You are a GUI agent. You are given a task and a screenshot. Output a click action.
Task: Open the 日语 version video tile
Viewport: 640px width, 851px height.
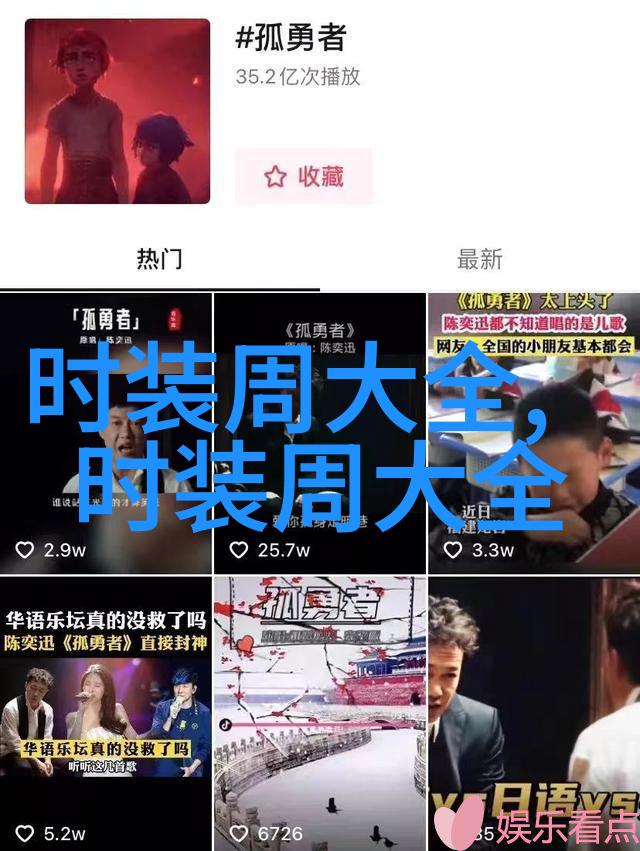(x=534, y=712)
